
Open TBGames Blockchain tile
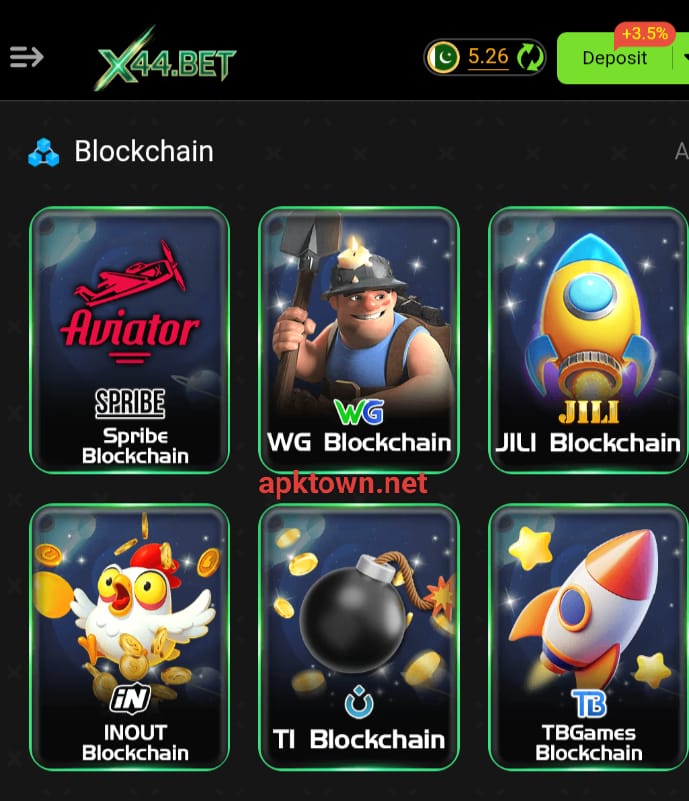(588, 636)
